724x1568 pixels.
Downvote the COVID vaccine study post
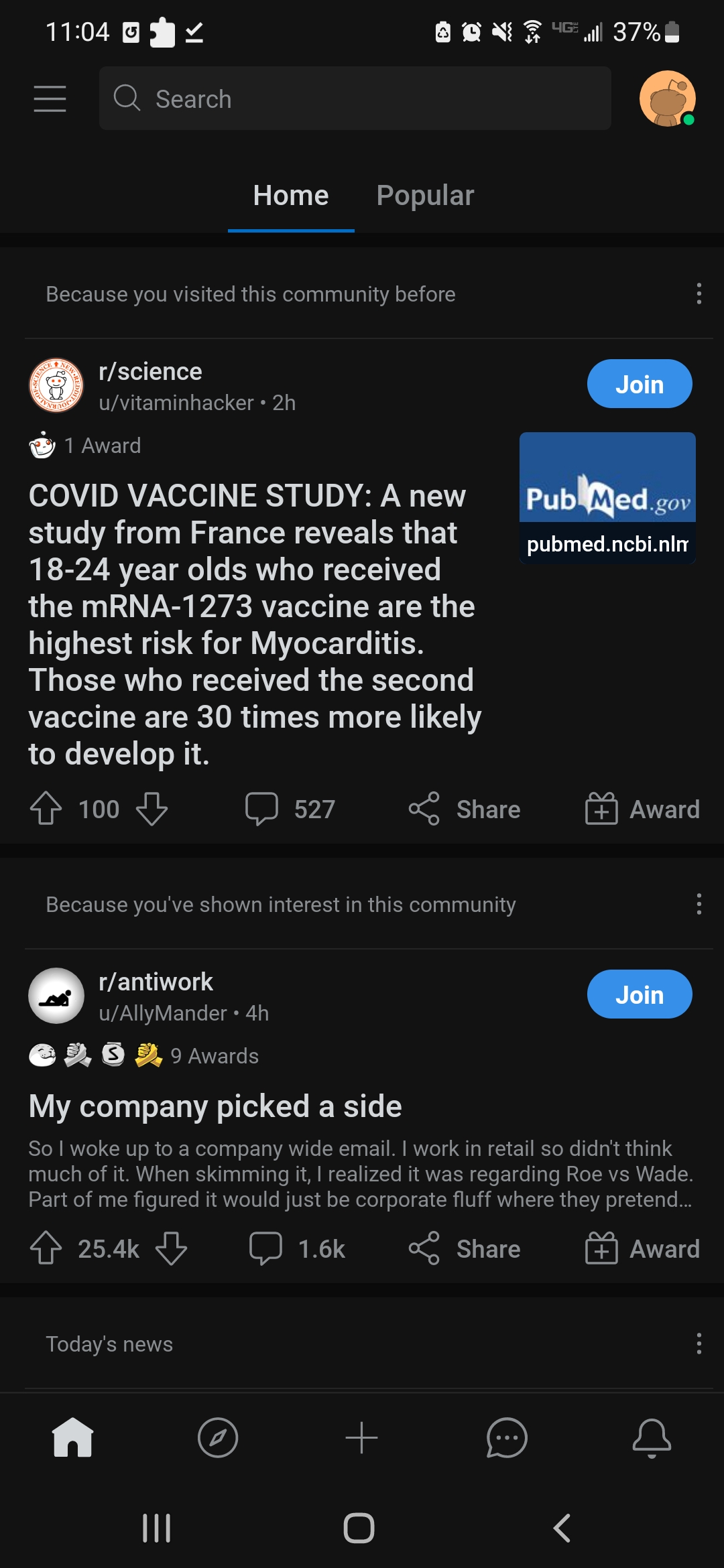(152, 809)
